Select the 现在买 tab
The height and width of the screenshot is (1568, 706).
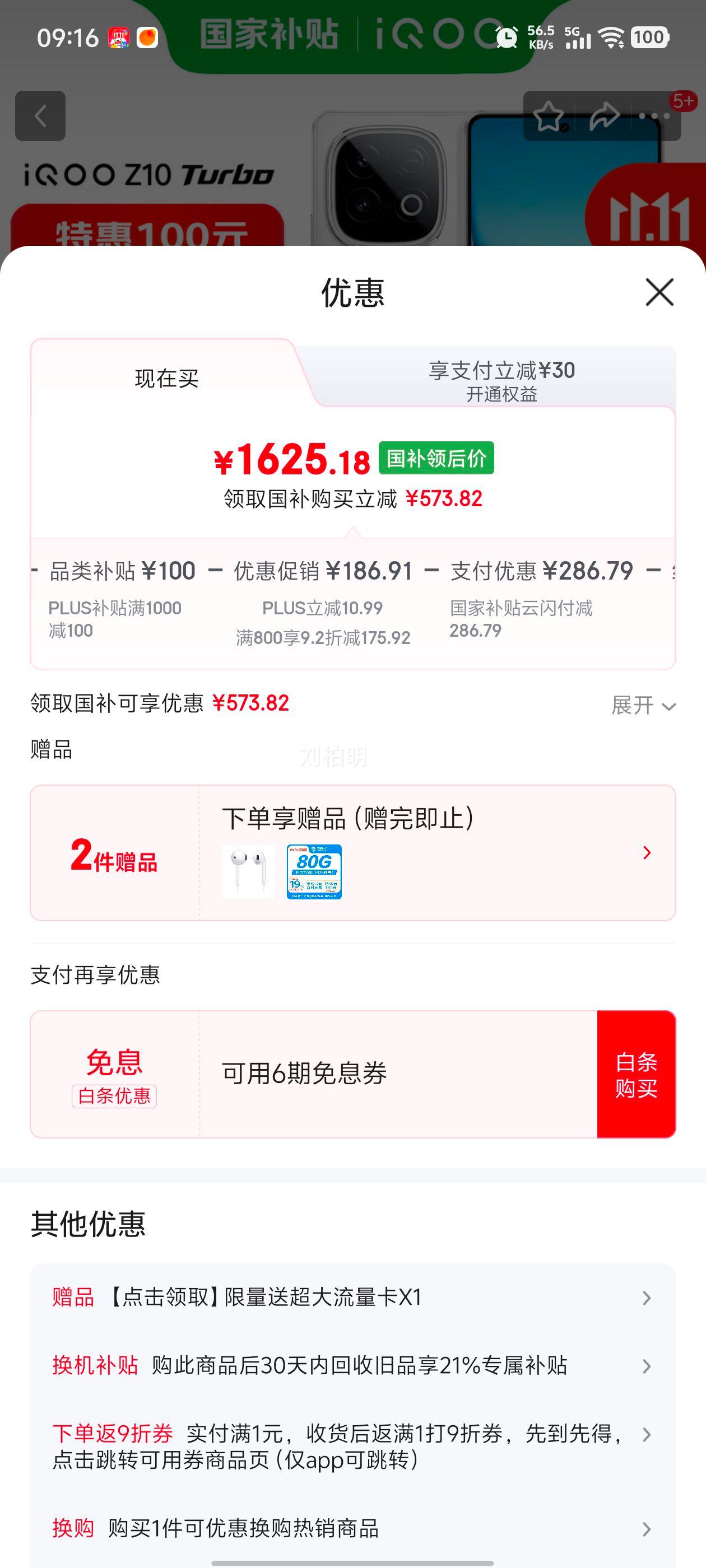pos(166,377)
